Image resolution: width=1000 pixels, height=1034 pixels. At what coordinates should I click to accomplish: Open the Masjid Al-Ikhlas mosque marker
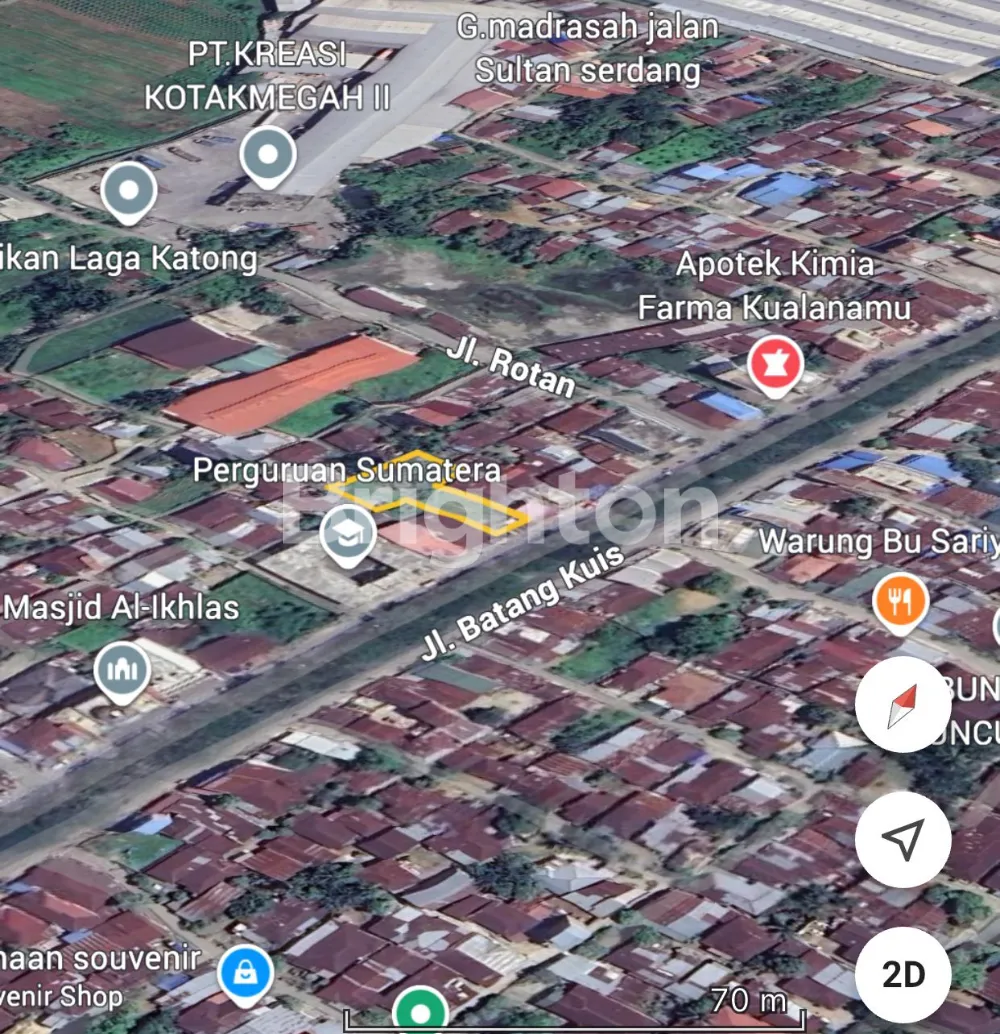[x=123, y=671]
